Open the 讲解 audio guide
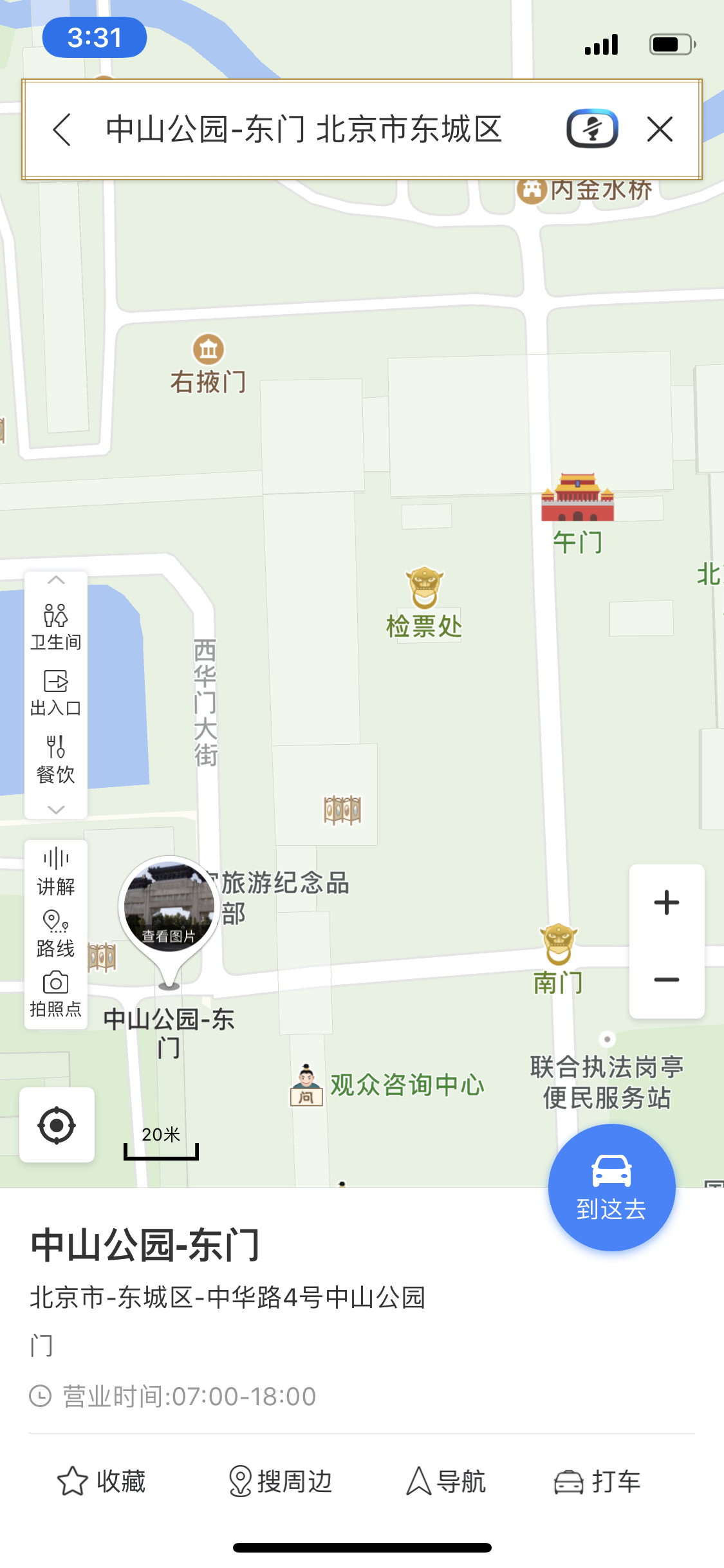This screenshot has height=1568, width=724. (x=56, y=871)
